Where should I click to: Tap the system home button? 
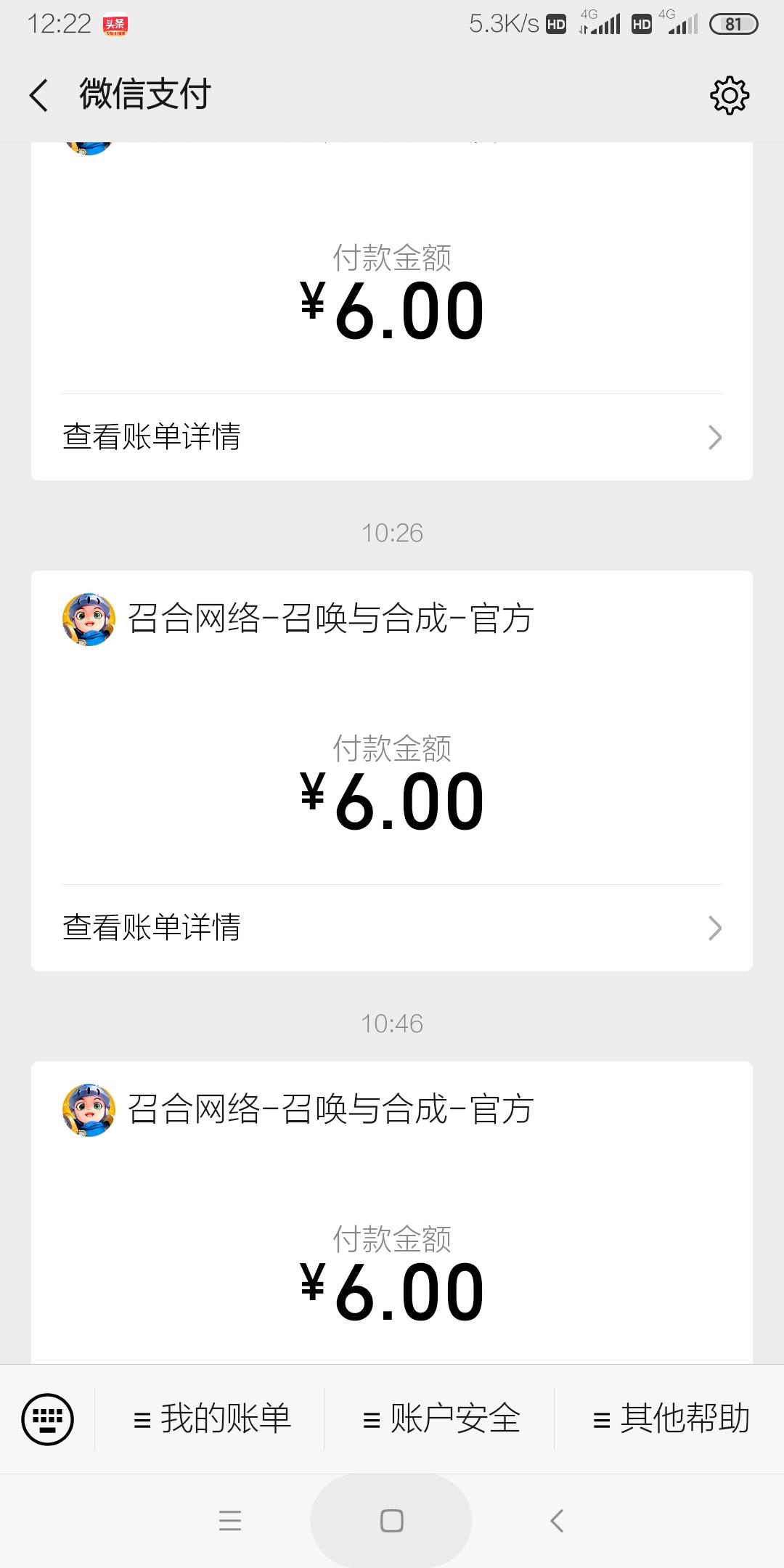click(392, 1520)
